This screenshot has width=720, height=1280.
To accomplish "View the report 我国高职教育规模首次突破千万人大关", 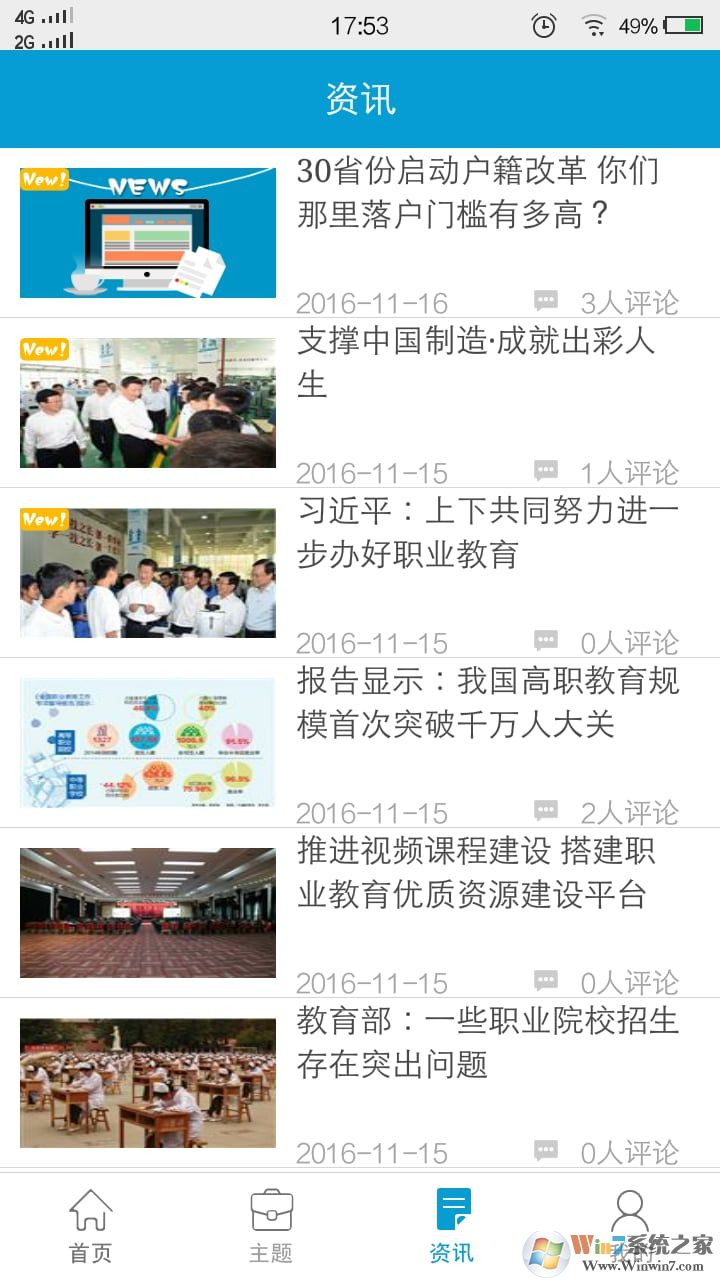I will click(x=488, y=702).
